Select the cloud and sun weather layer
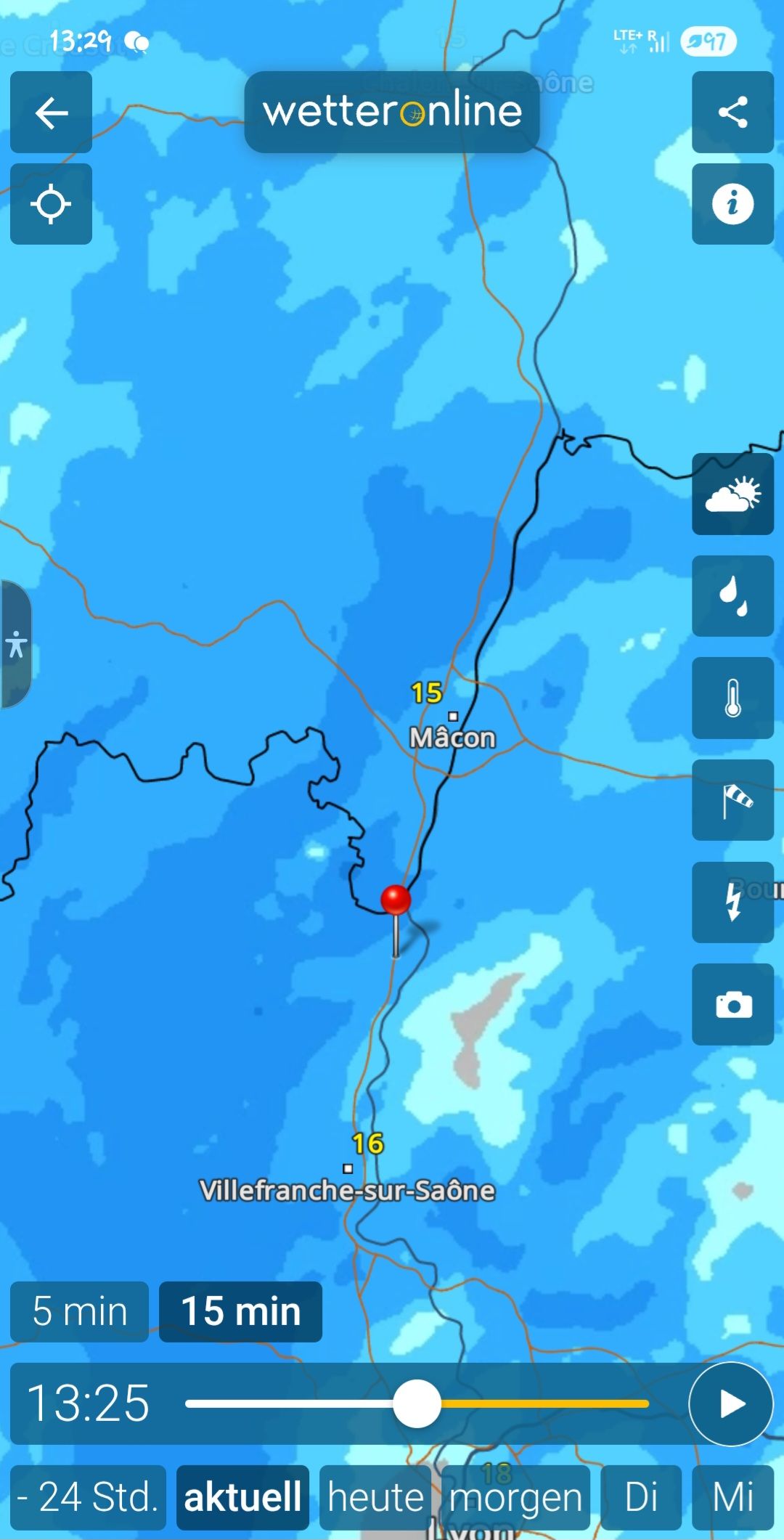 [732, 494]
